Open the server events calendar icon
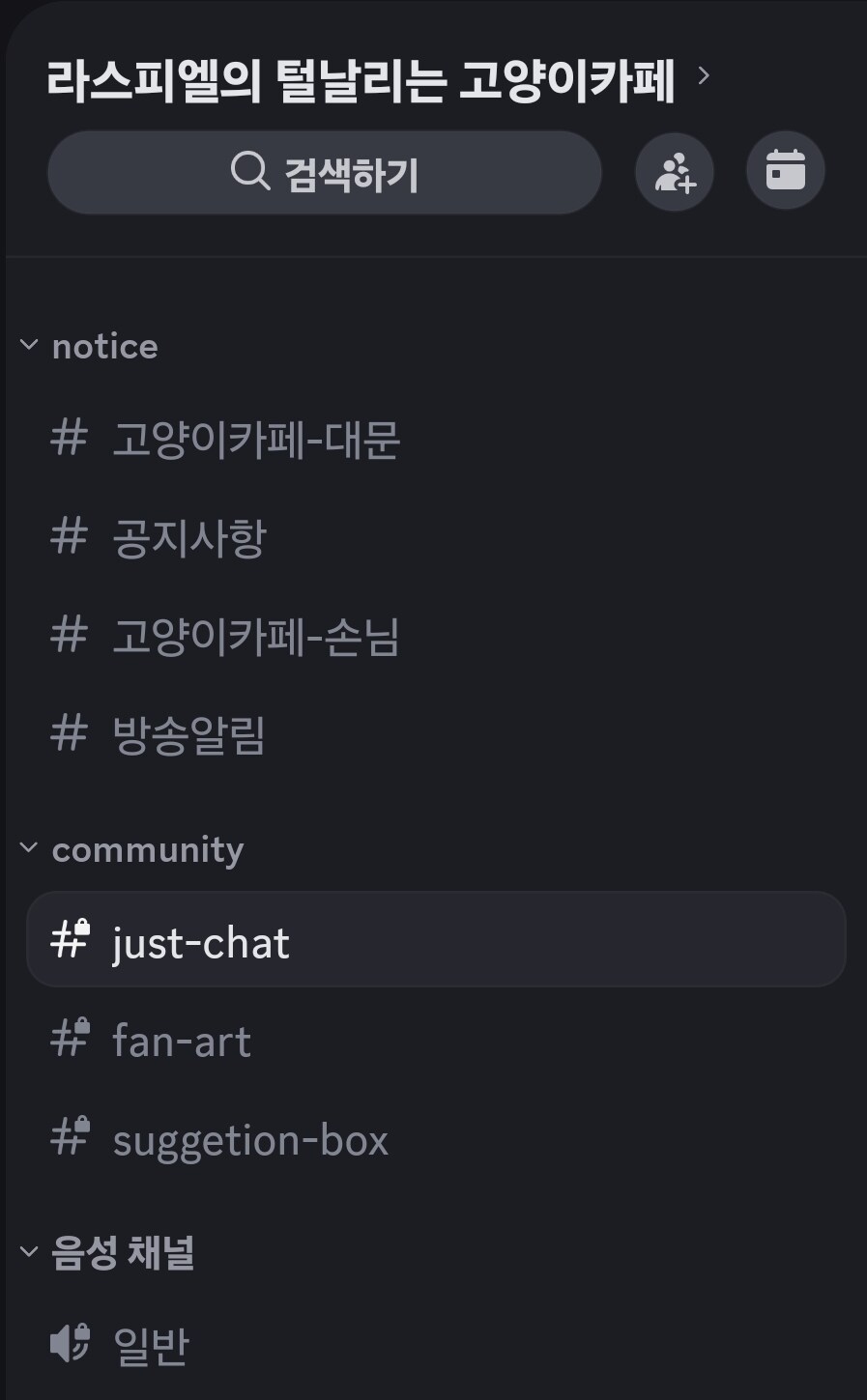Viewport: 867px width, 1400px height. pos(786,169)
